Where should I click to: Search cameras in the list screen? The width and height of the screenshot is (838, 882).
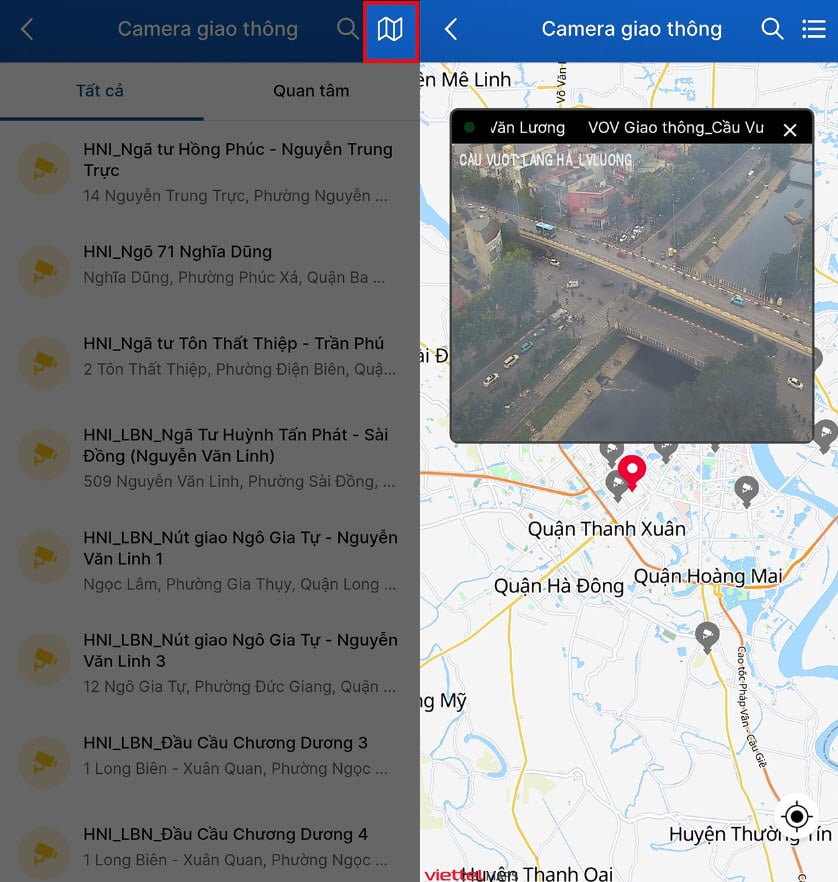pos(347,29)
